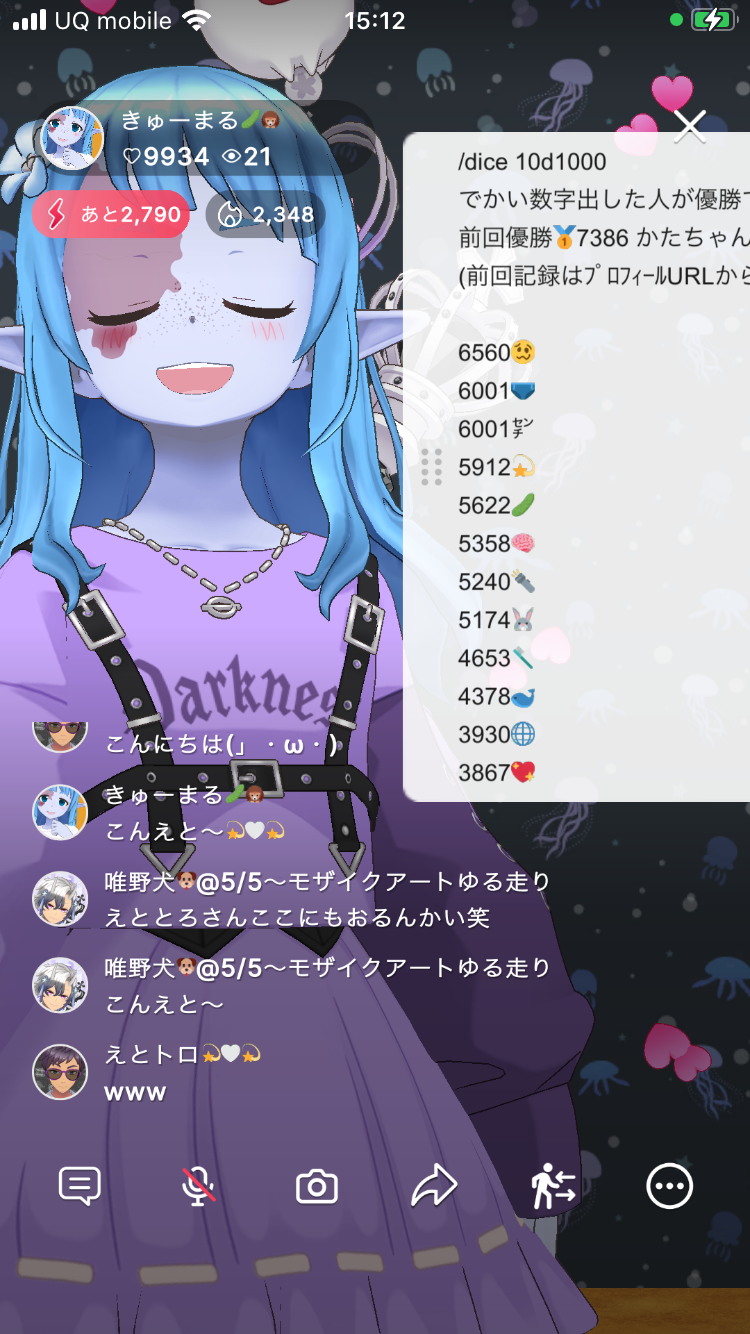Image resolution: width=750 pixels, height=1334 pixels.
Task: Open the 2,348 flame points badge
Action: 266,214
